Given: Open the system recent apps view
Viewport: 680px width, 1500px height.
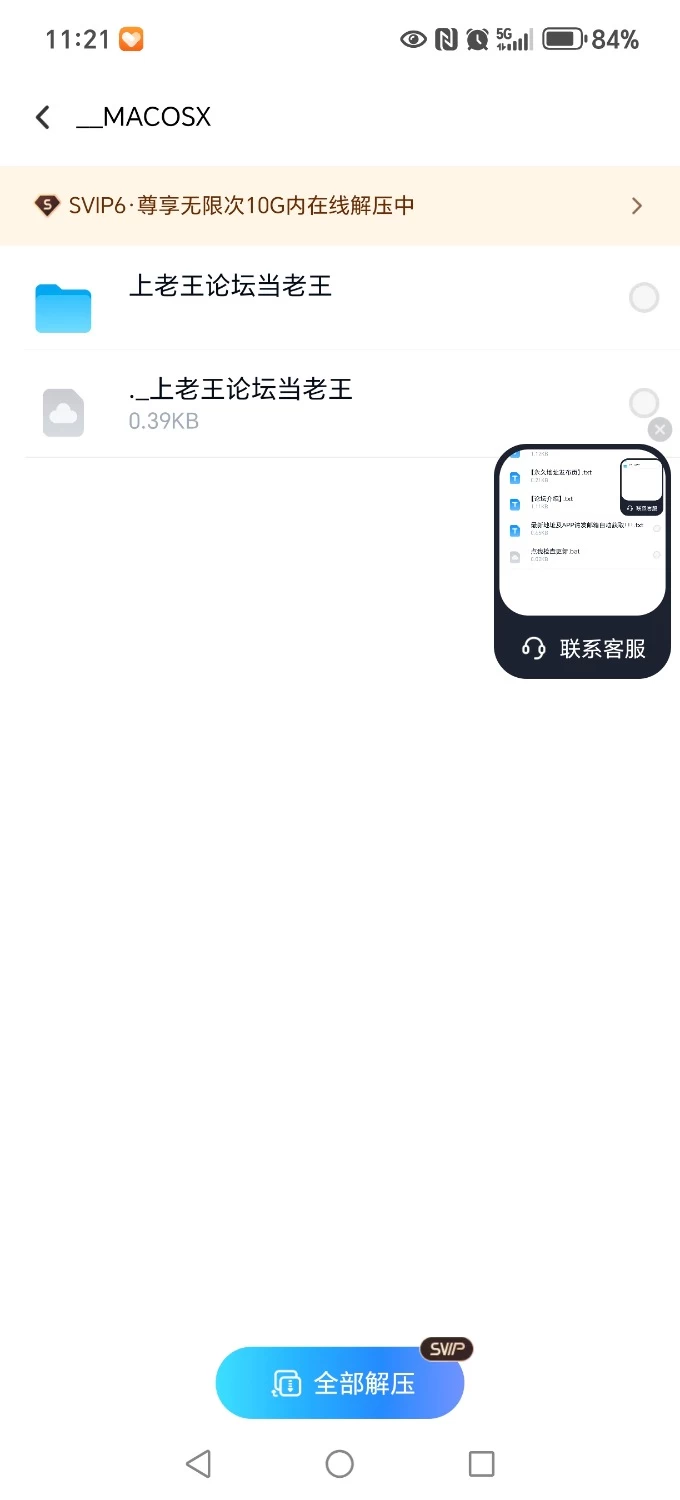Looking at the screenshot, I should (482, 1464).
